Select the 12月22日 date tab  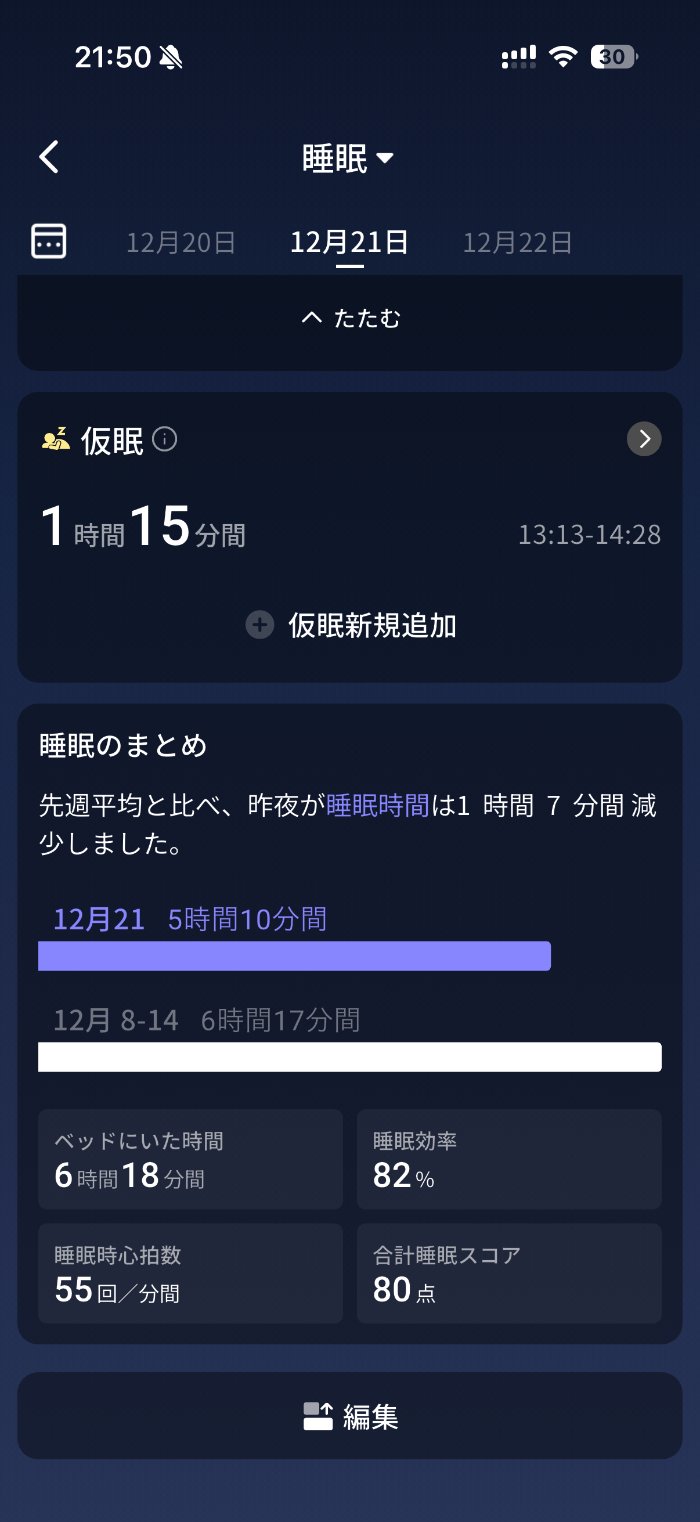(x=517, y=242)
